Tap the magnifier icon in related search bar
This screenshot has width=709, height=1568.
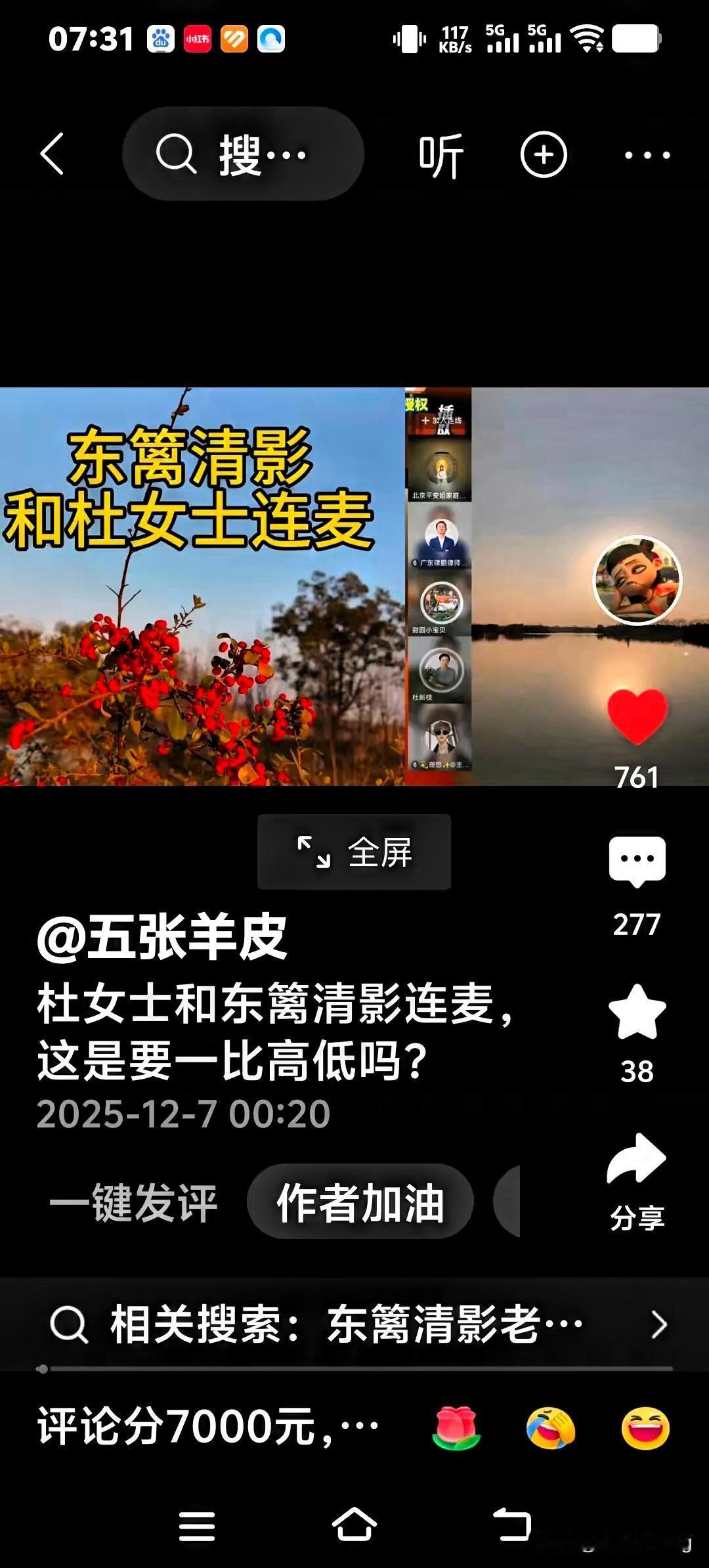coord(68,1324)
